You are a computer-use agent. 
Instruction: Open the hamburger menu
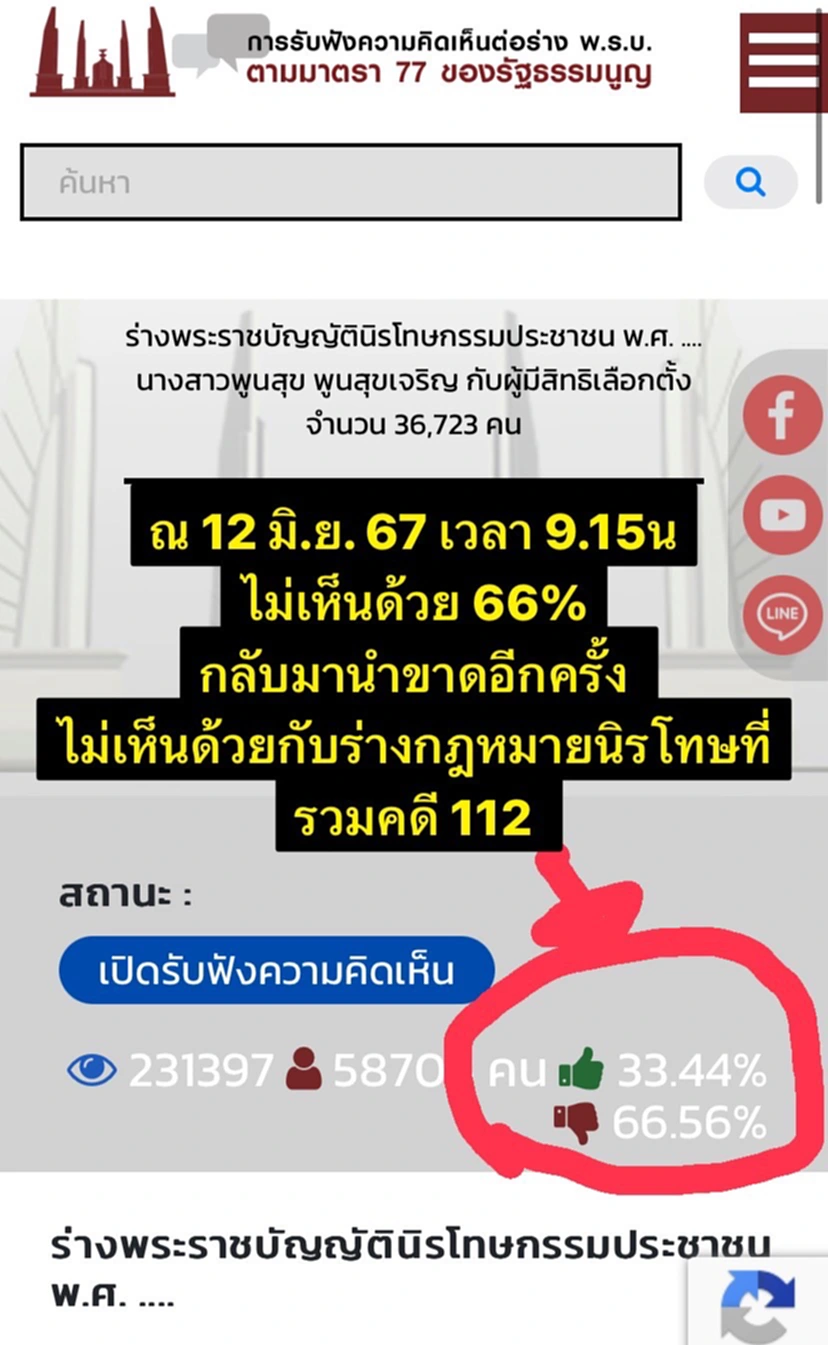pyautogui.click(x=783, y=62)
